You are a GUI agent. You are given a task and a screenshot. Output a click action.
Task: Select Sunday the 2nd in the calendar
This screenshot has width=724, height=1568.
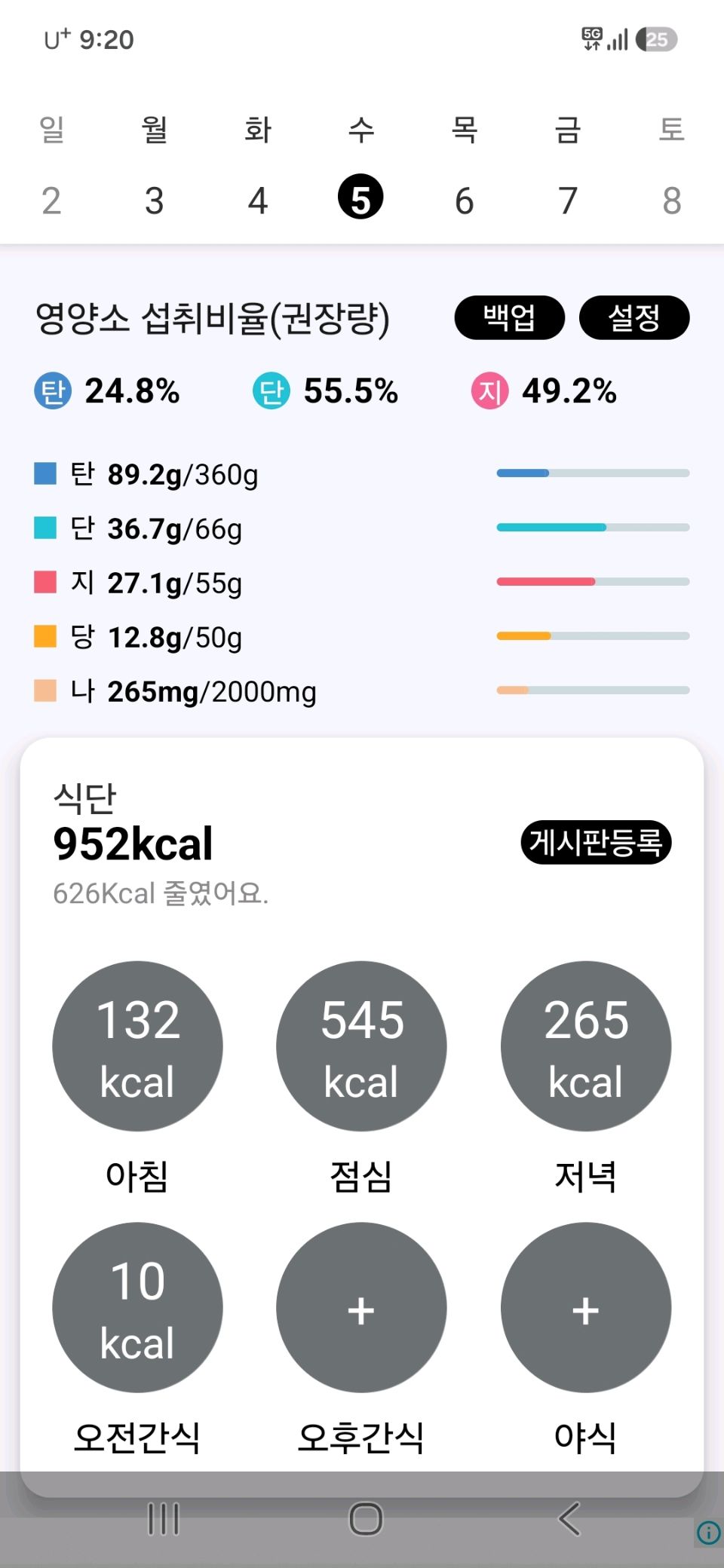(x=51, y=201)
